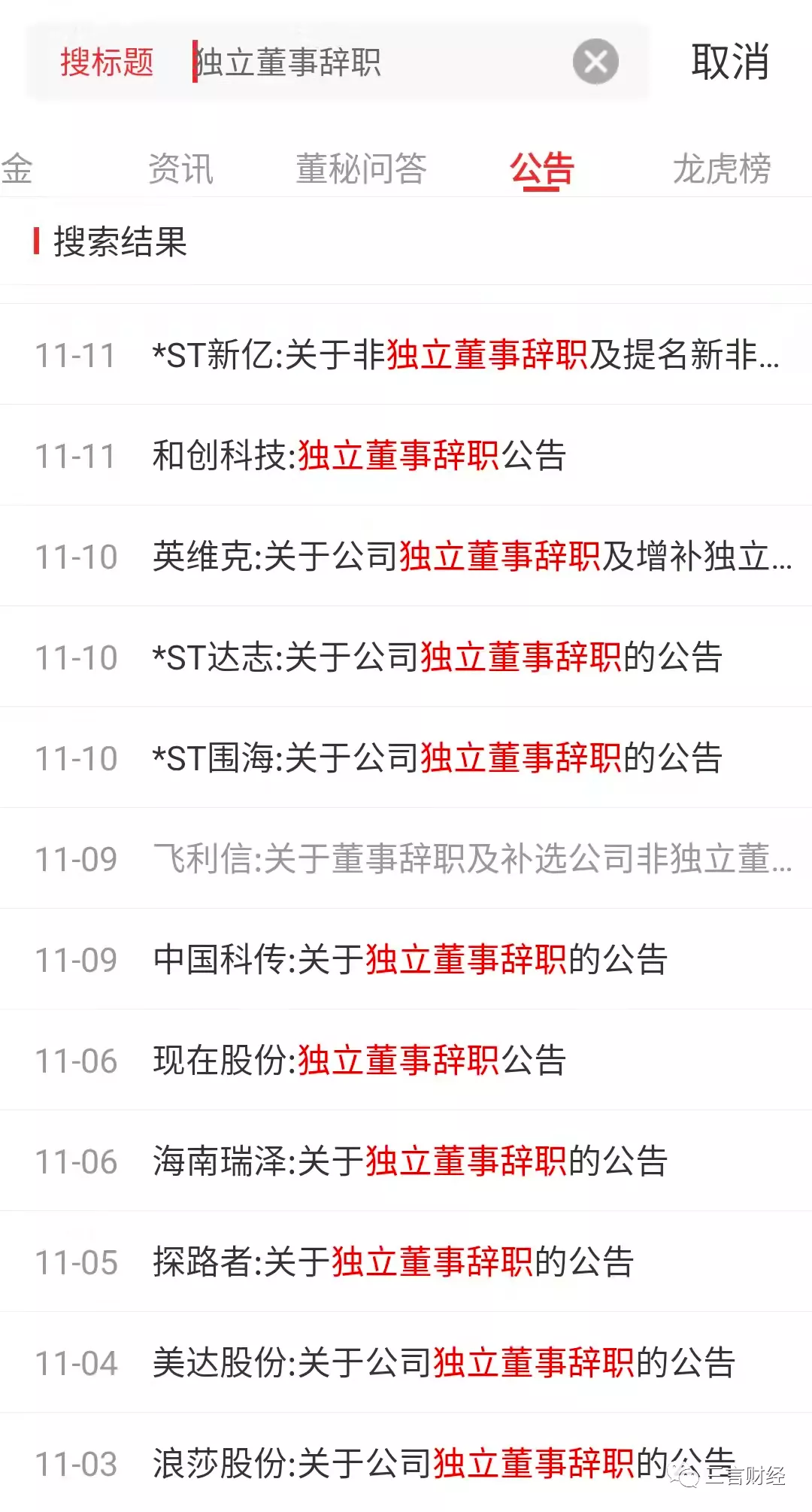Viewport: 812px width, 1512px height.
Task: View the 英维克 announcement from 11-10
Action: coord(471,557)
